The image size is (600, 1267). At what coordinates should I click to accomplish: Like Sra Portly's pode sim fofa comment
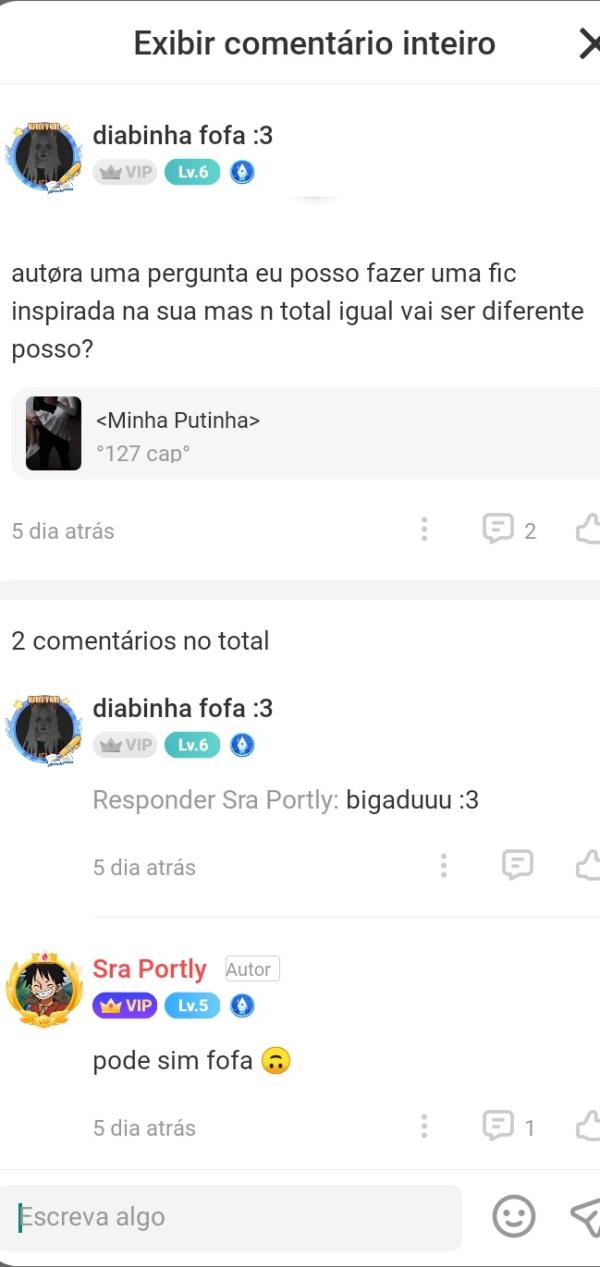(588, 1127)
